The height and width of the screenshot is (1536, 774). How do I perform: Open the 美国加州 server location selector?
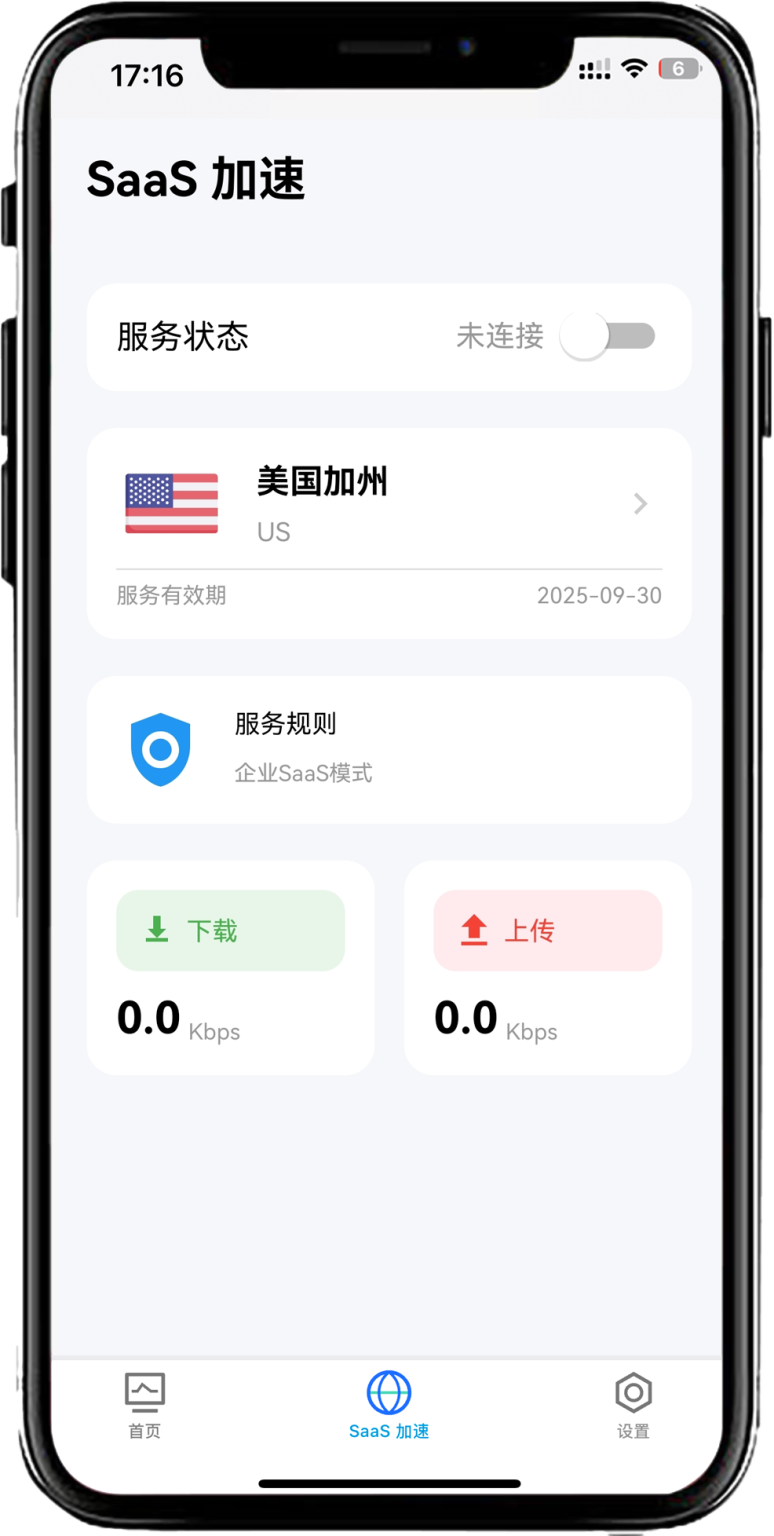coord(388,504)
